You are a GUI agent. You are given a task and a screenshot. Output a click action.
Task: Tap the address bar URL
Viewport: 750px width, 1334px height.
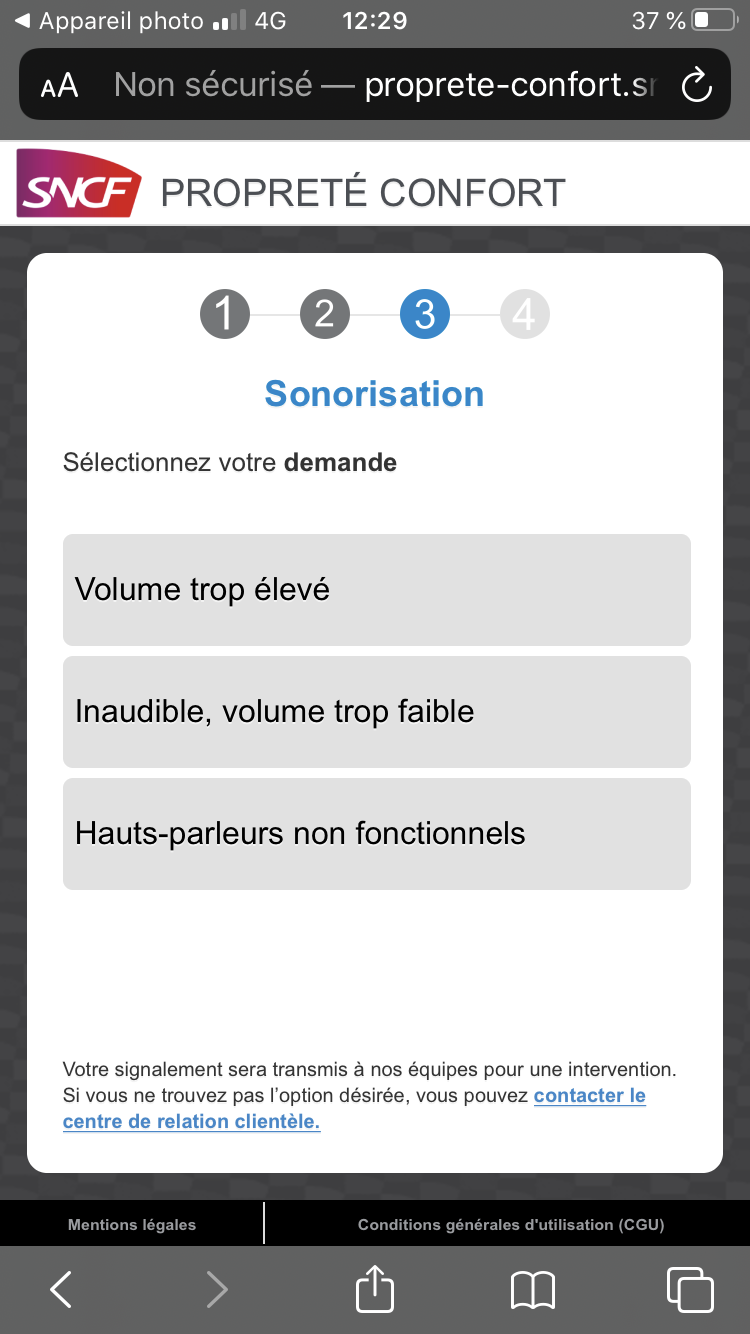coord(385,85)
